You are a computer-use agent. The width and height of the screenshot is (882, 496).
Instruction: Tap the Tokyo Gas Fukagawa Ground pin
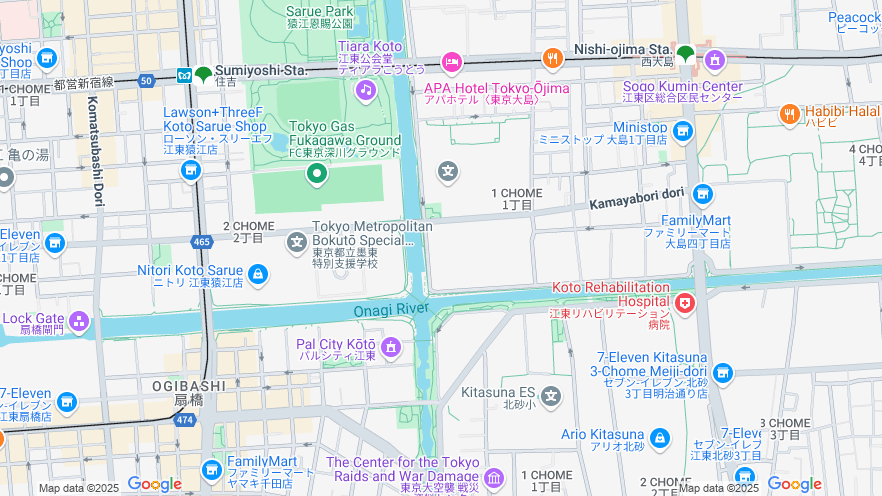point(318,175)
